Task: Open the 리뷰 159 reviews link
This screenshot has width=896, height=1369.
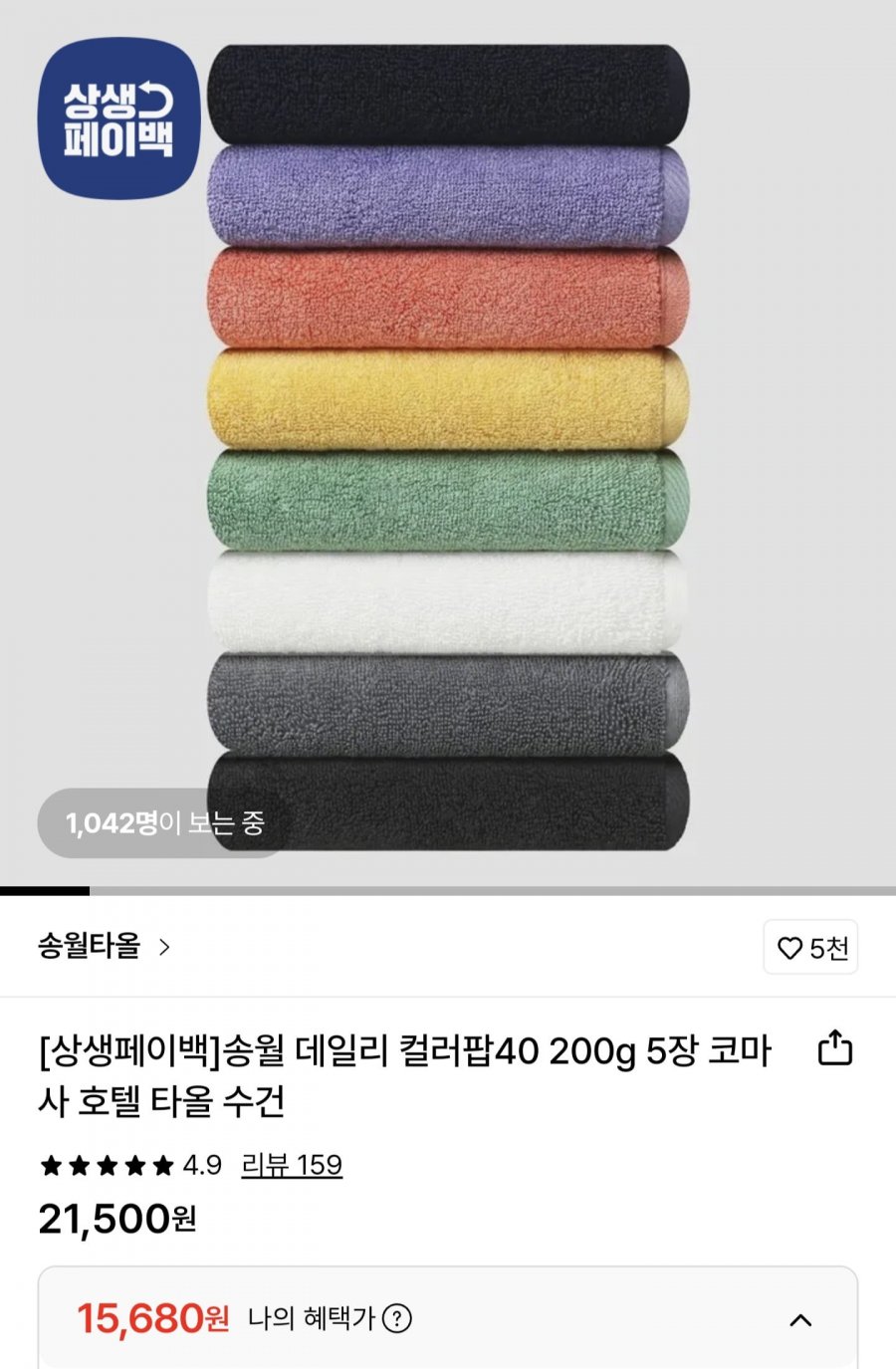Action: point(292,1165)
